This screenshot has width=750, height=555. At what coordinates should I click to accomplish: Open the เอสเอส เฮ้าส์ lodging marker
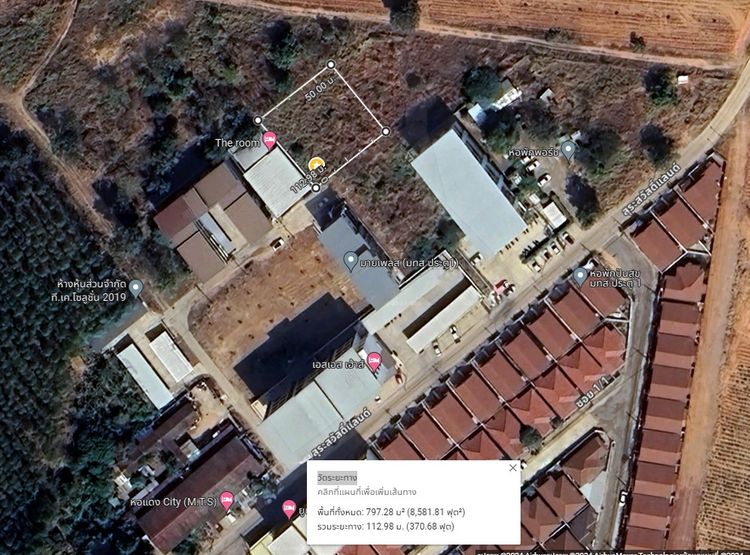pyautogui.click(x=374, y=363)
